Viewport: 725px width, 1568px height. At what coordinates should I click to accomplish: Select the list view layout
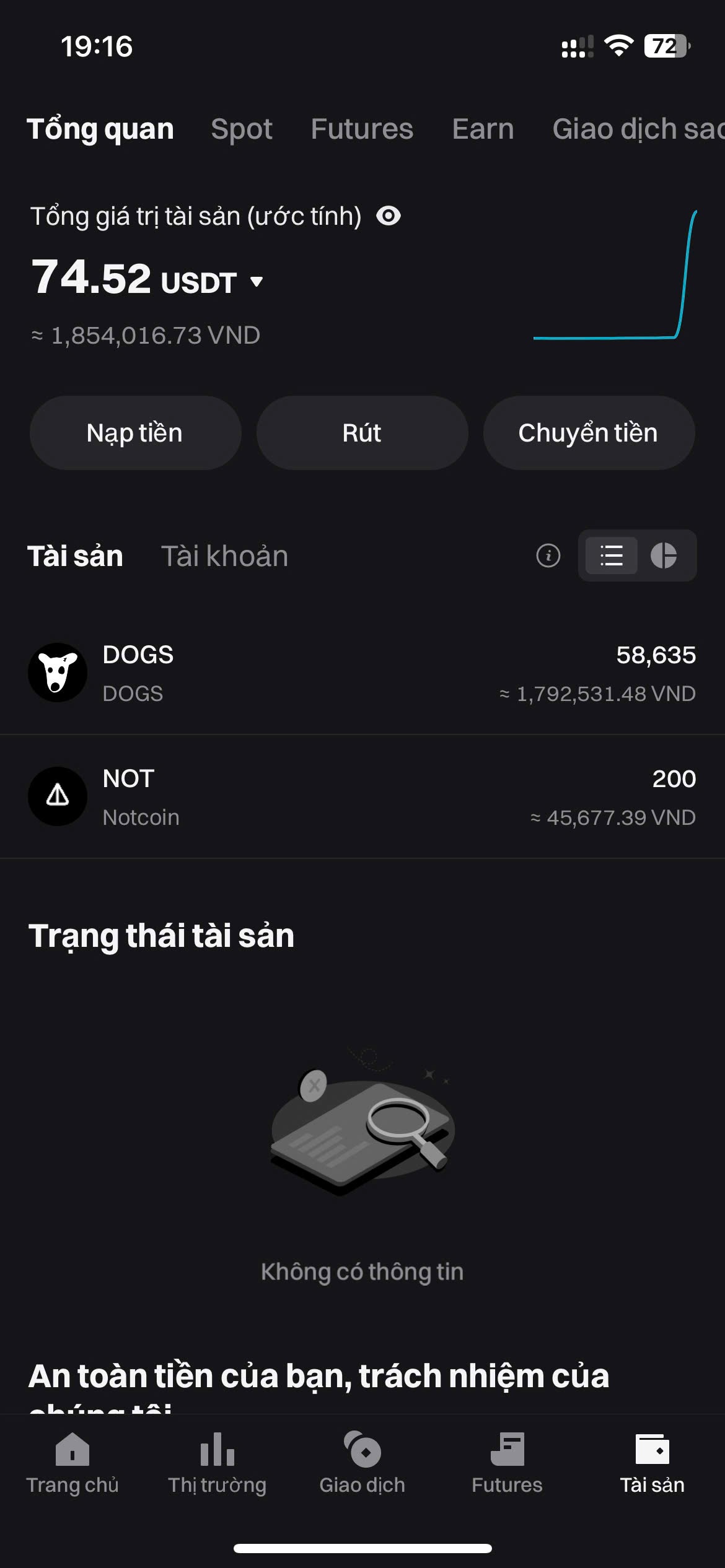611,555
